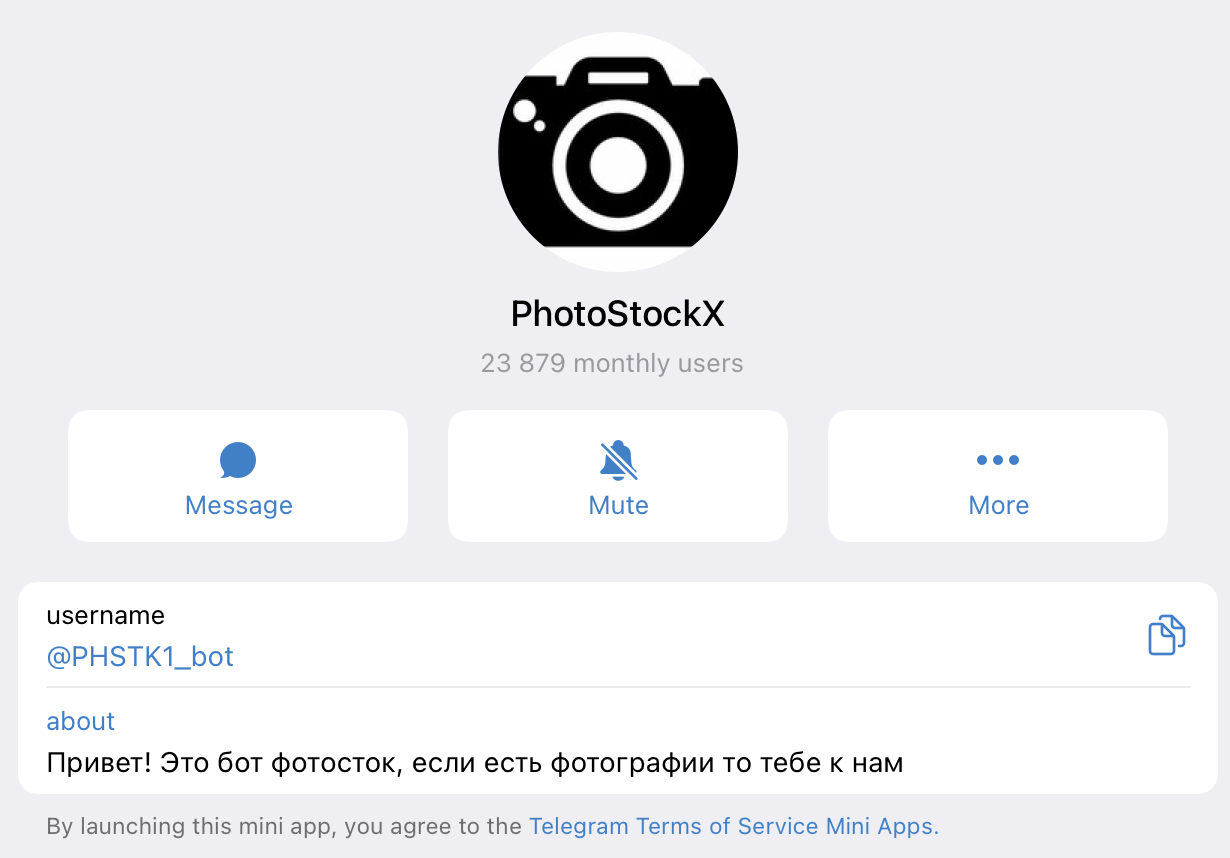View the PhotoStockX profile photo
Screen dimensions: 1230x858
coord(618,152)
